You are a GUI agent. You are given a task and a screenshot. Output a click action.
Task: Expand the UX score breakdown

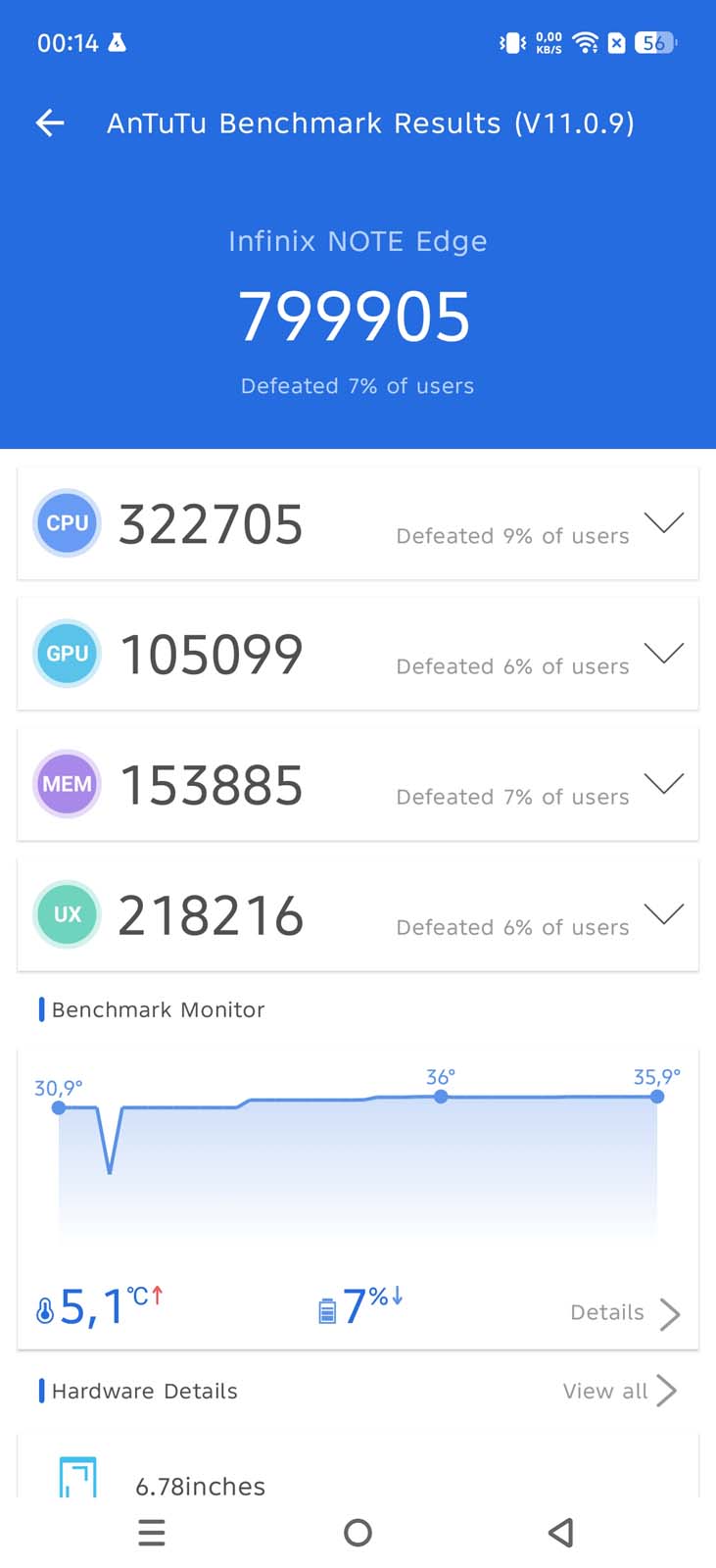(663, 914)
